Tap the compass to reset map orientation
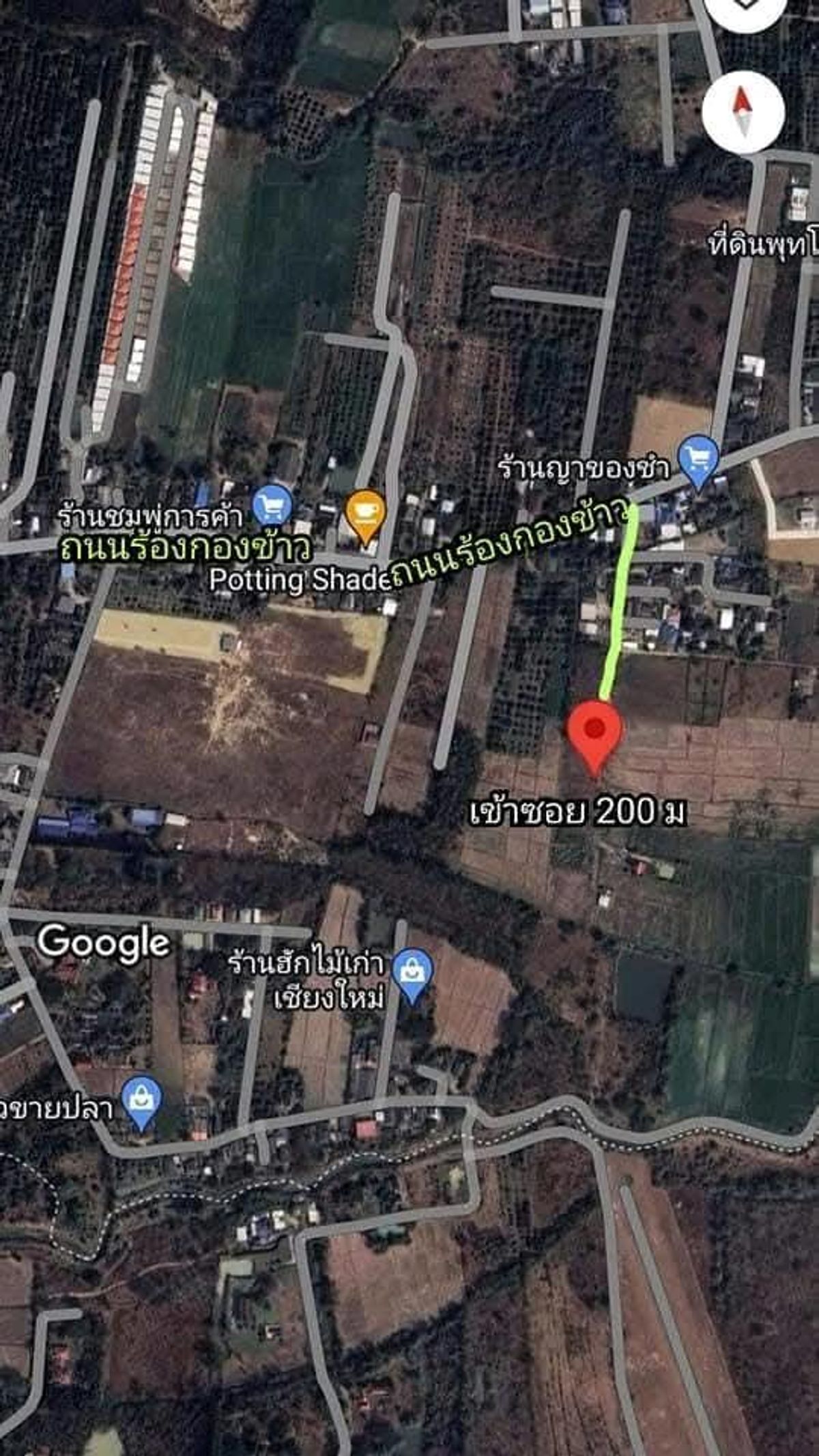Screen dimensions: 819x1456 [x=743, y=113]
